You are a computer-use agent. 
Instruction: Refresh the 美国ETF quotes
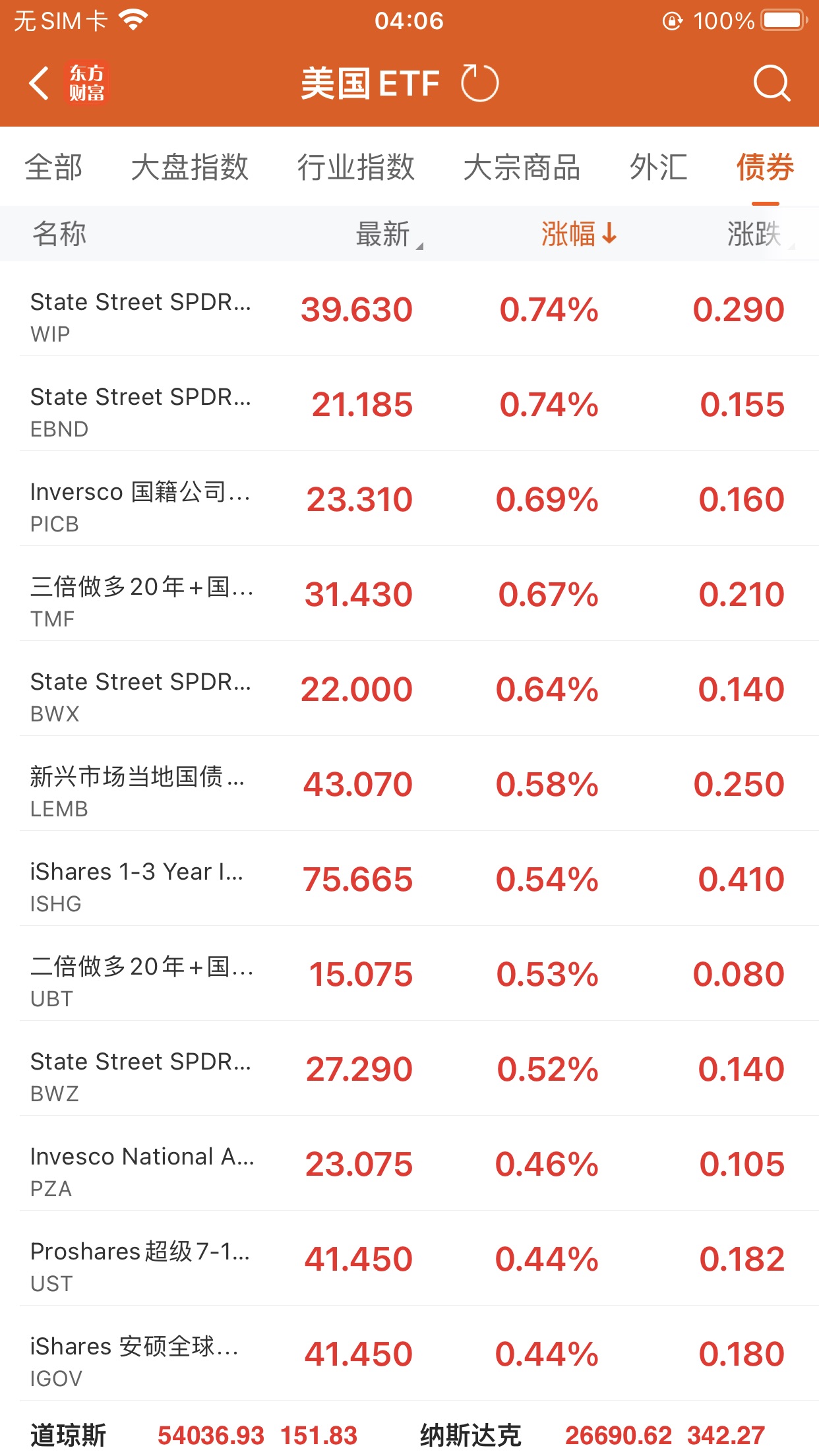point(479,83)
